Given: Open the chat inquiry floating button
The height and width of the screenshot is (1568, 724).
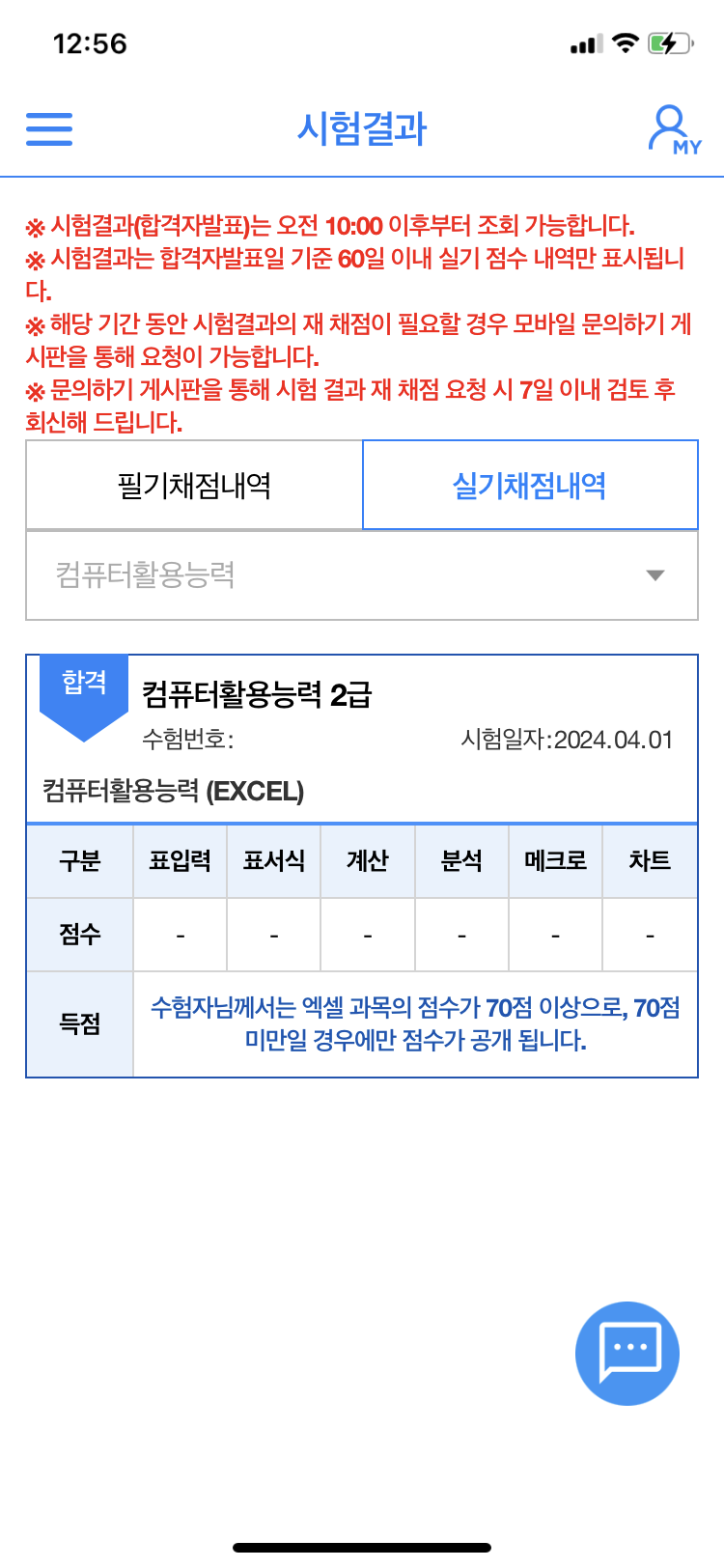Looking at the screenshot, I should [627, 1353].
